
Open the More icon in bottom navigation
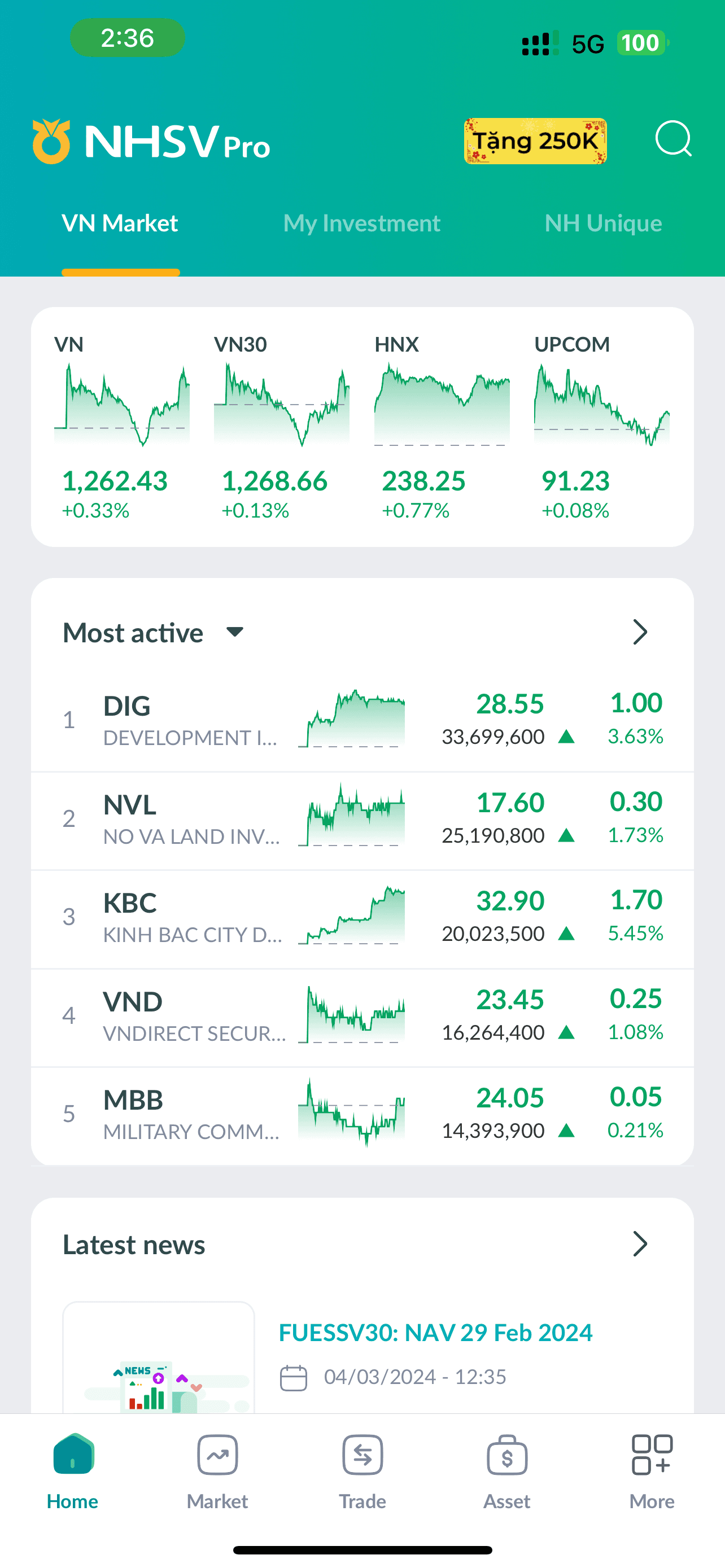pyautogui.click(x=650, y=1455)
